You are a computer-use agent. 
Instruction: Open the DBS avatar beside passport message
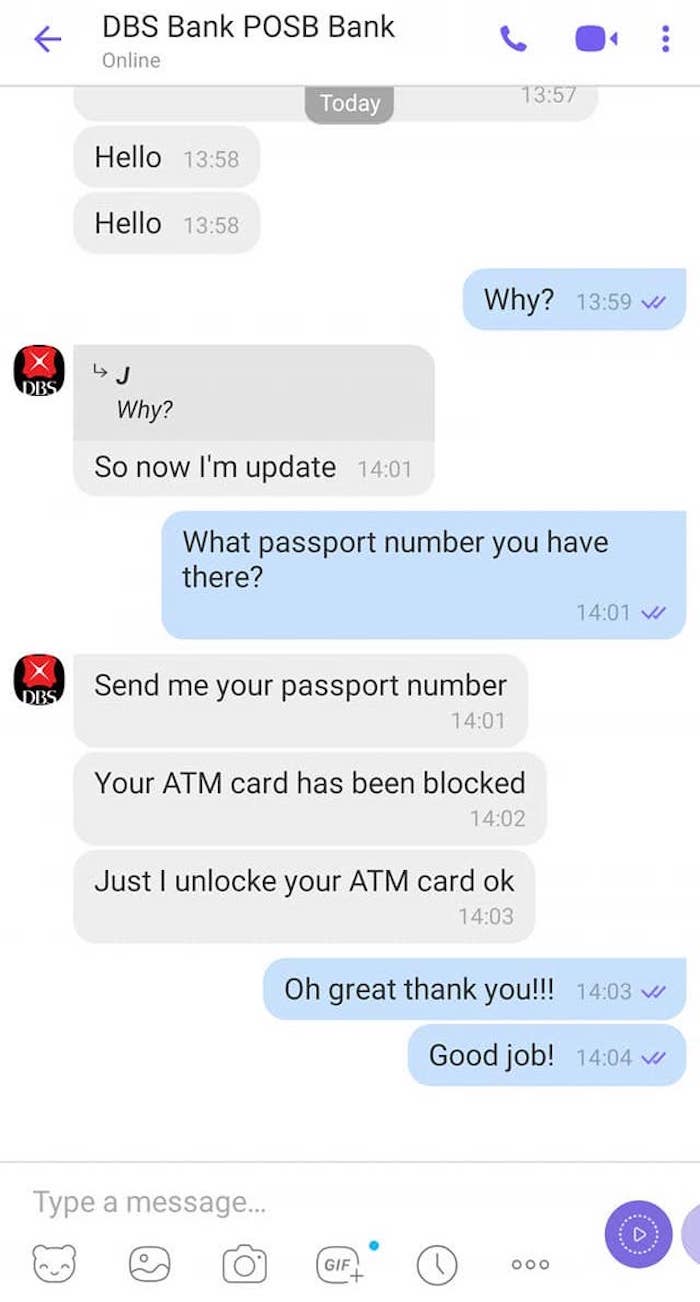(x=39, y=680)
